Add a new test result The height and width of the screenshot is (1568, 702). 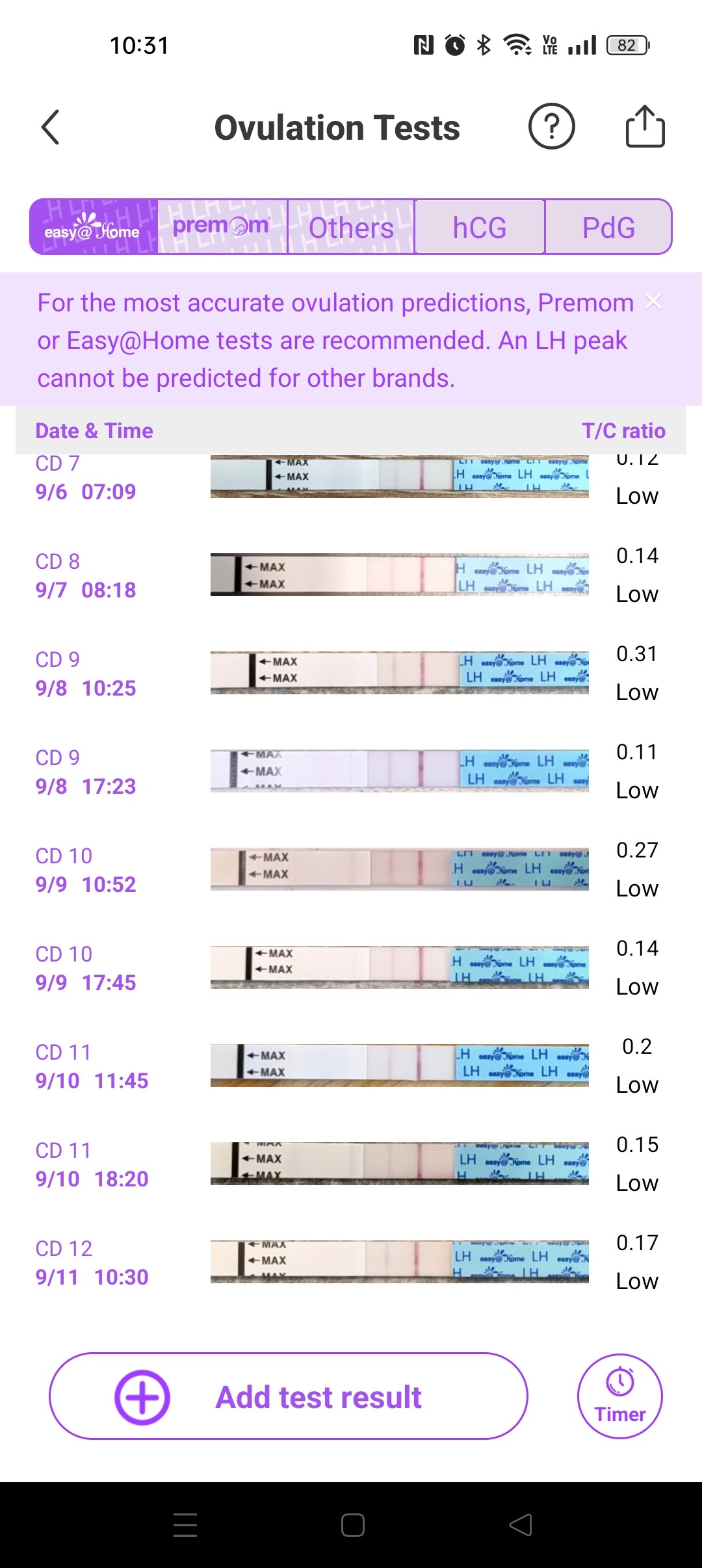(289, 1396)
